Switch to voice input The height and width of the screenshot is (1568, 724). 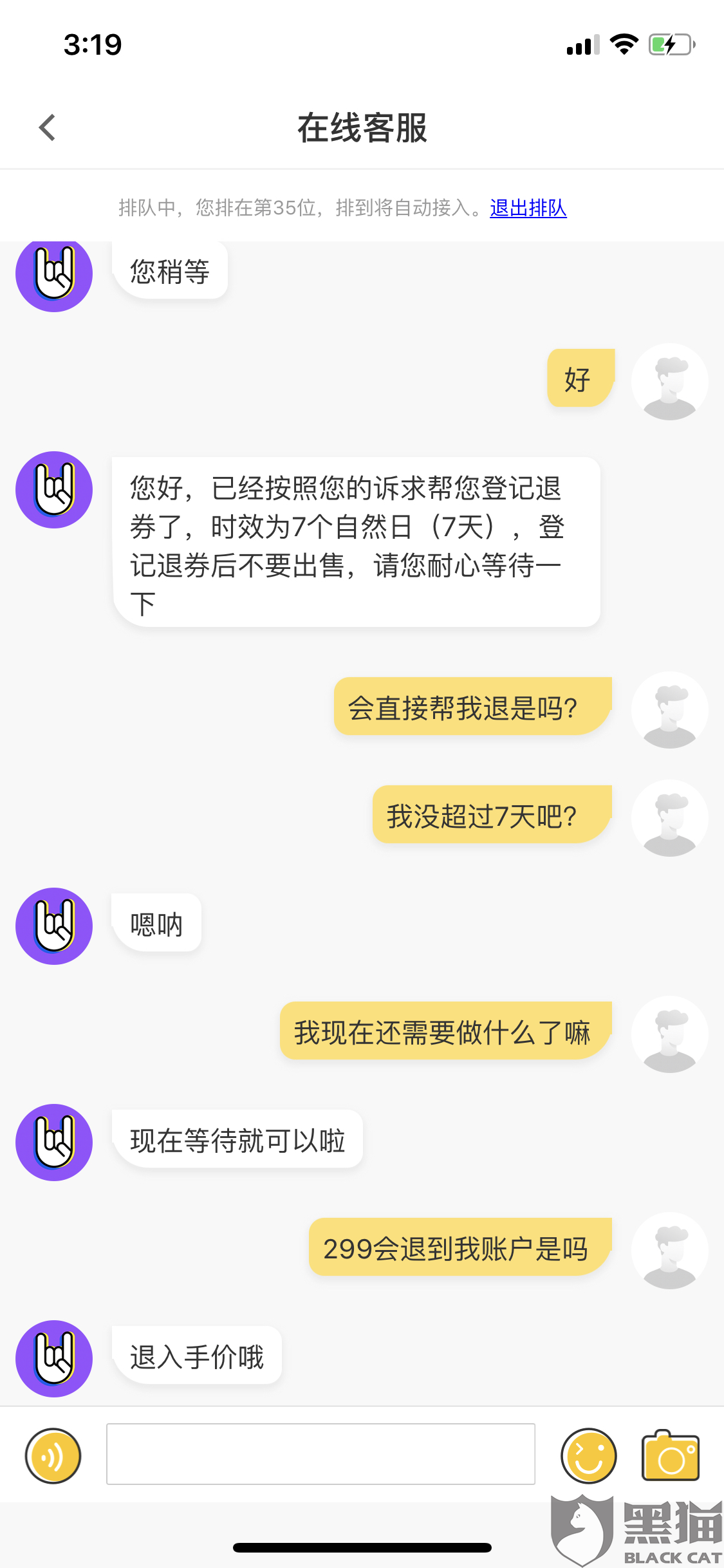(x=53, y=1455)
